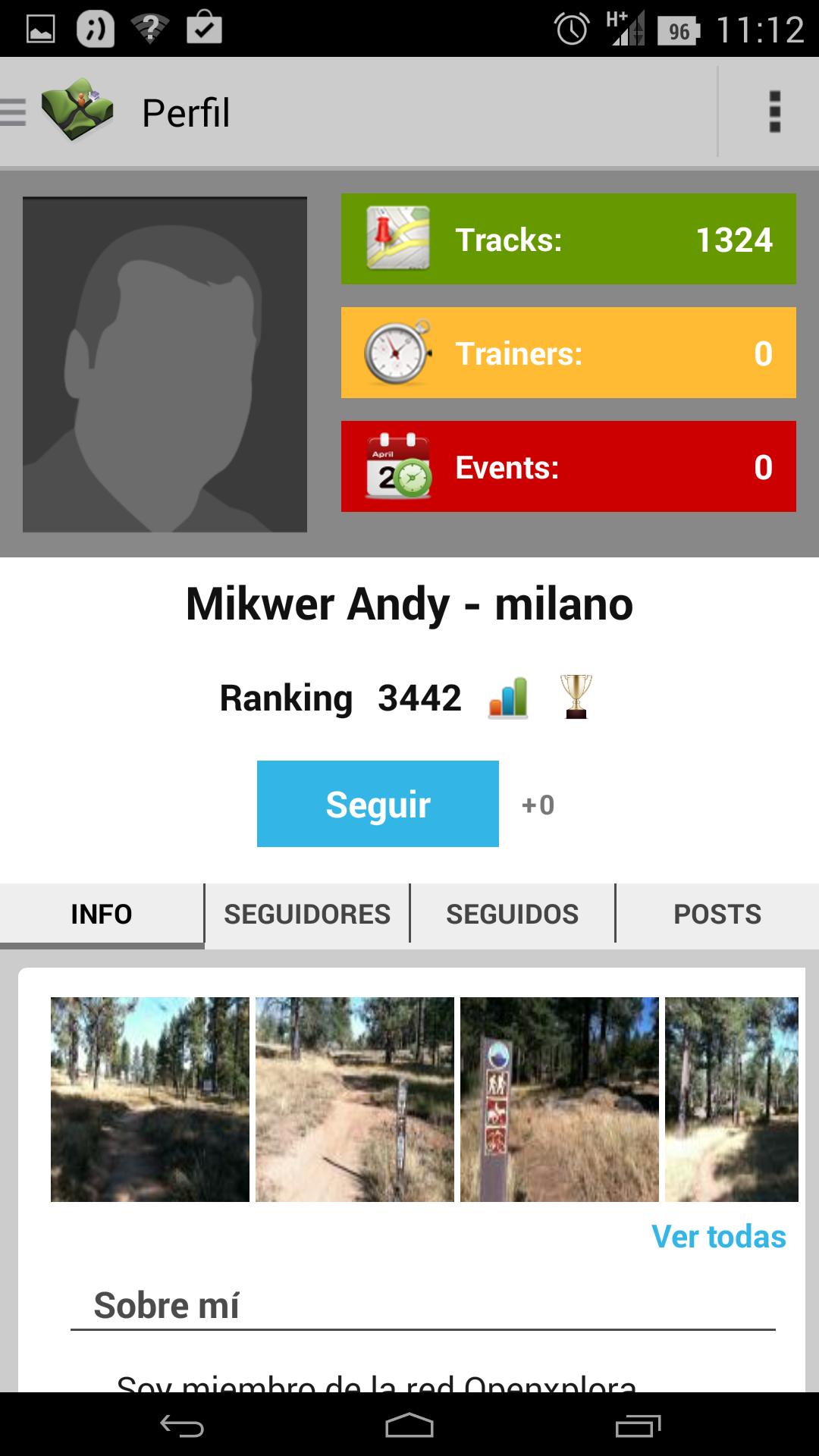The image size is (819, 1456).
Task: Switch to the Posts tab
Action: point(717,914)
